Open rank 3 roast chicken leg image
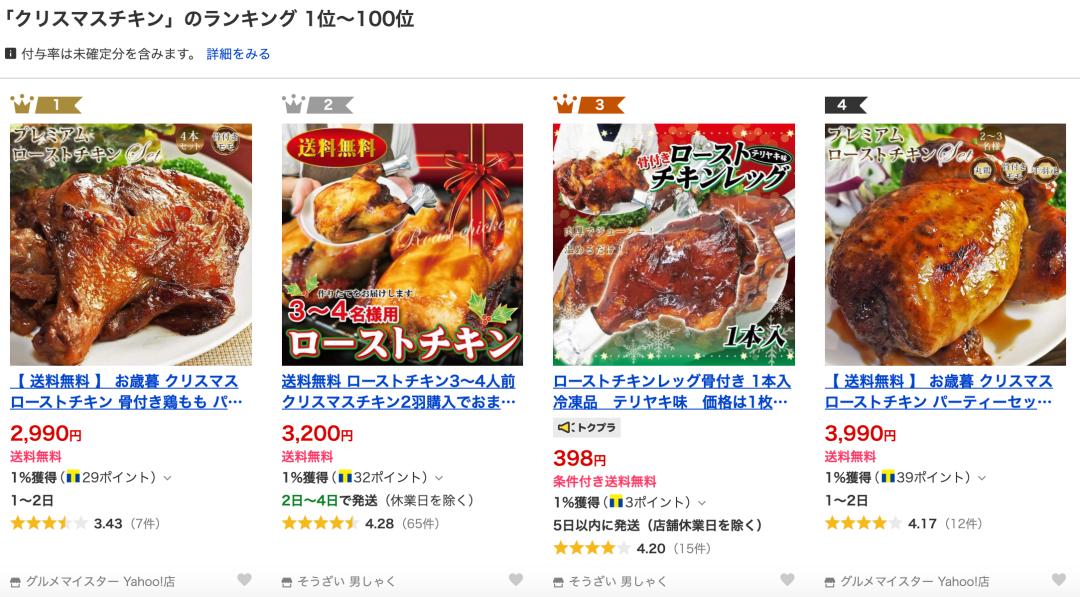 pos(674,244)
